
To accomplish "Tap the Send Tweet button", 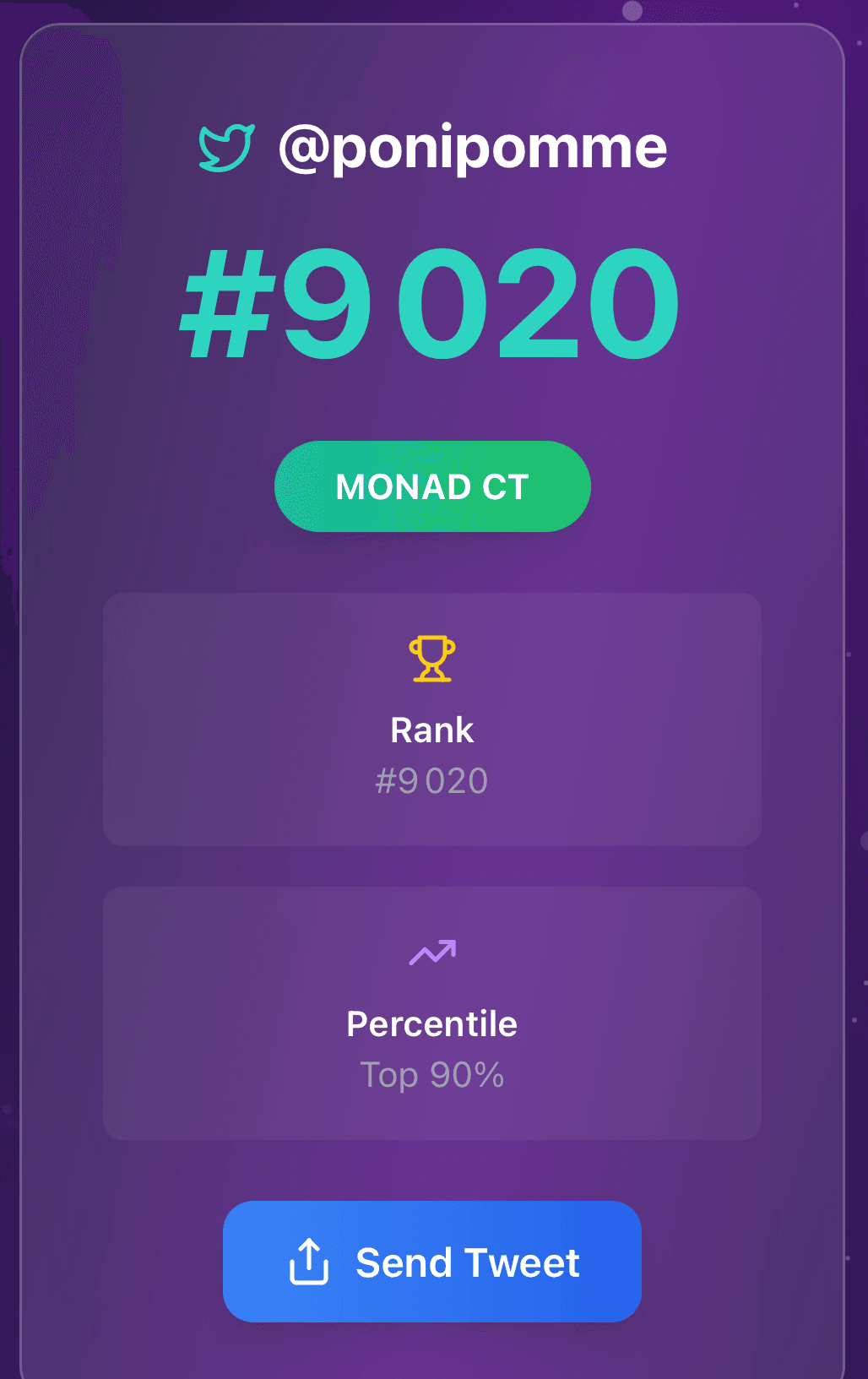I will [x=432, y=1262].
